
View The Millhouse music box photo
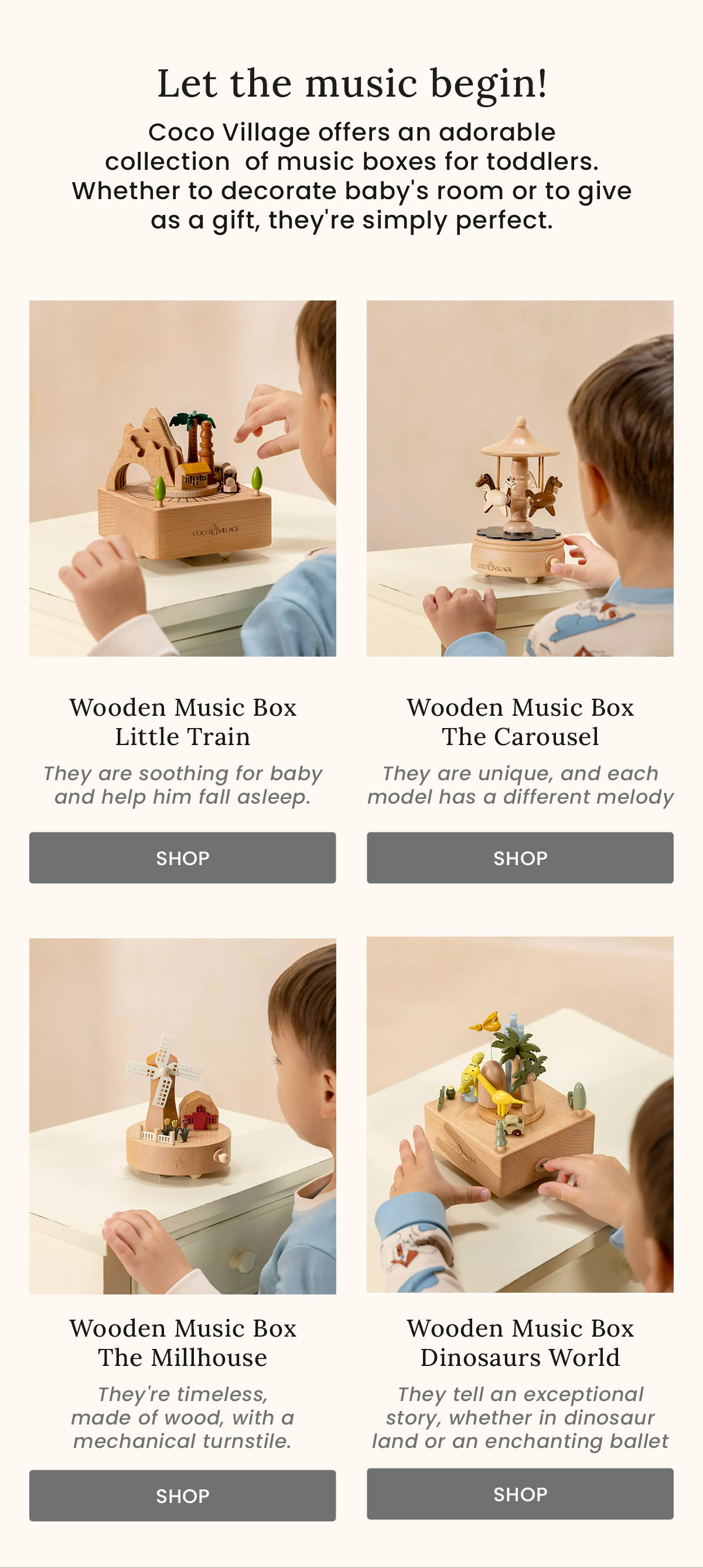pyautogui.click(x=183, y=1115)
